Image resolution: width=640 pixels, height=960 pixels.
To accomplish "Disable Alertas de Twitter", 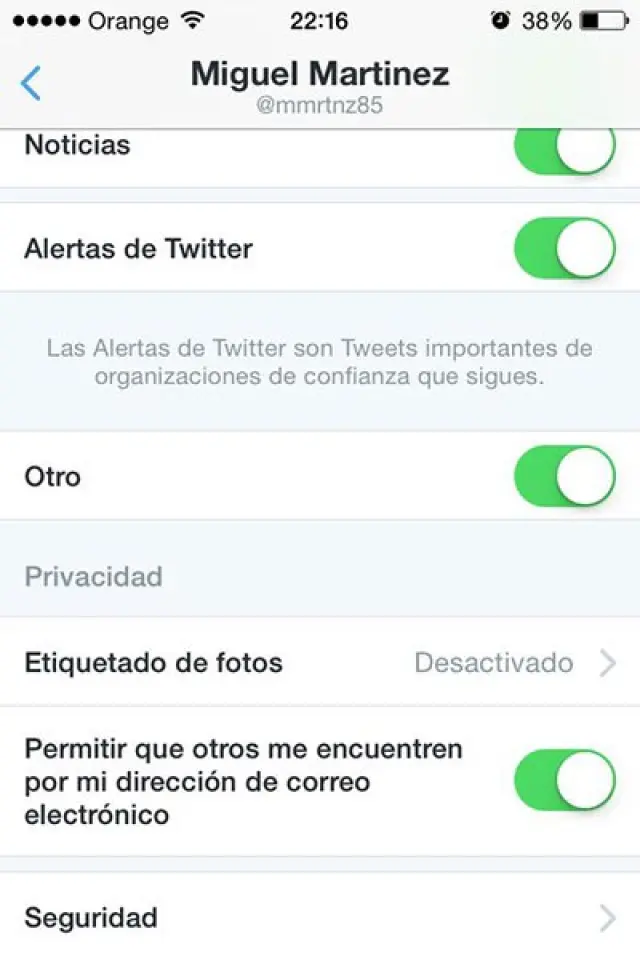I will tap(564, 248).
